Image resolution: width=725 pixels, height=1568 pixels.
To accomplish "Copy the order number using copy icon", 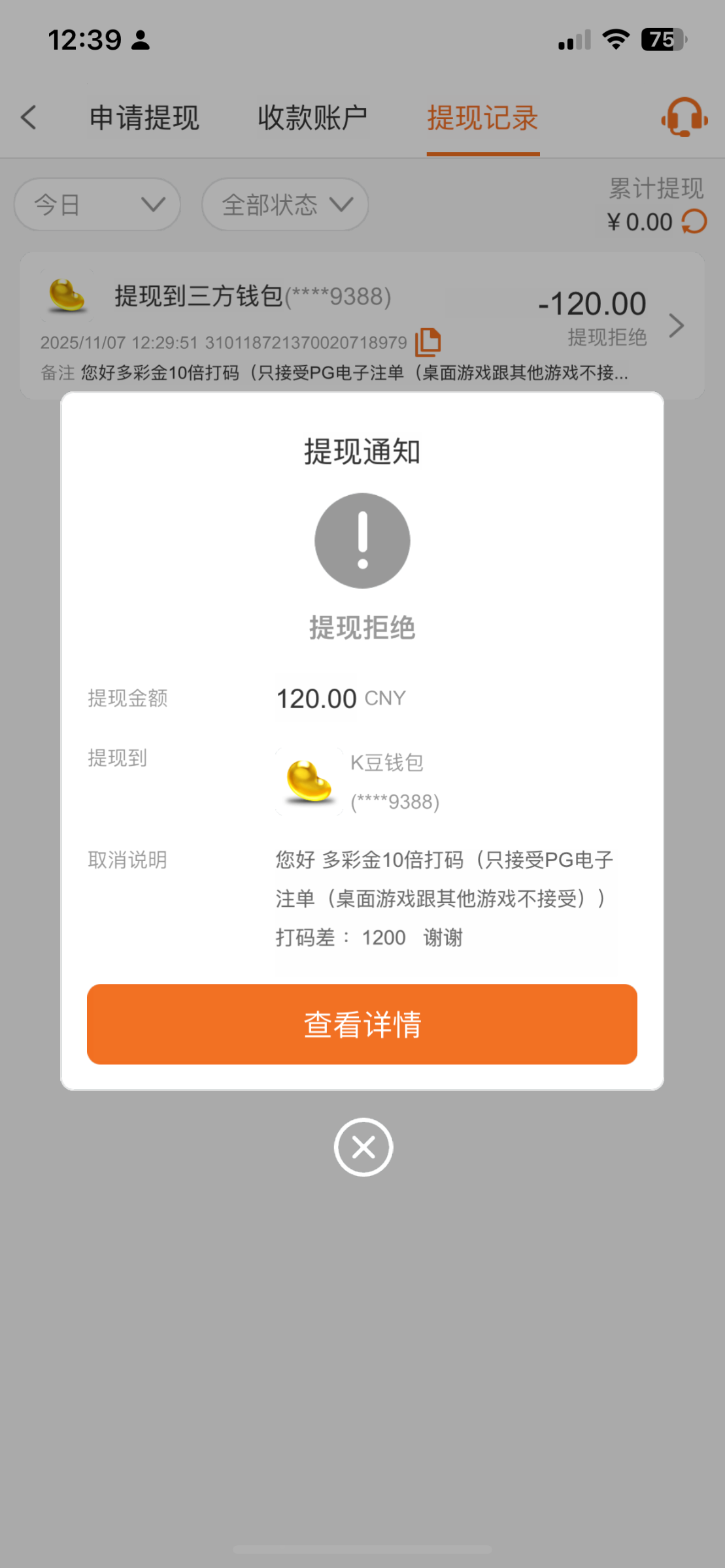I will point(428,340).
